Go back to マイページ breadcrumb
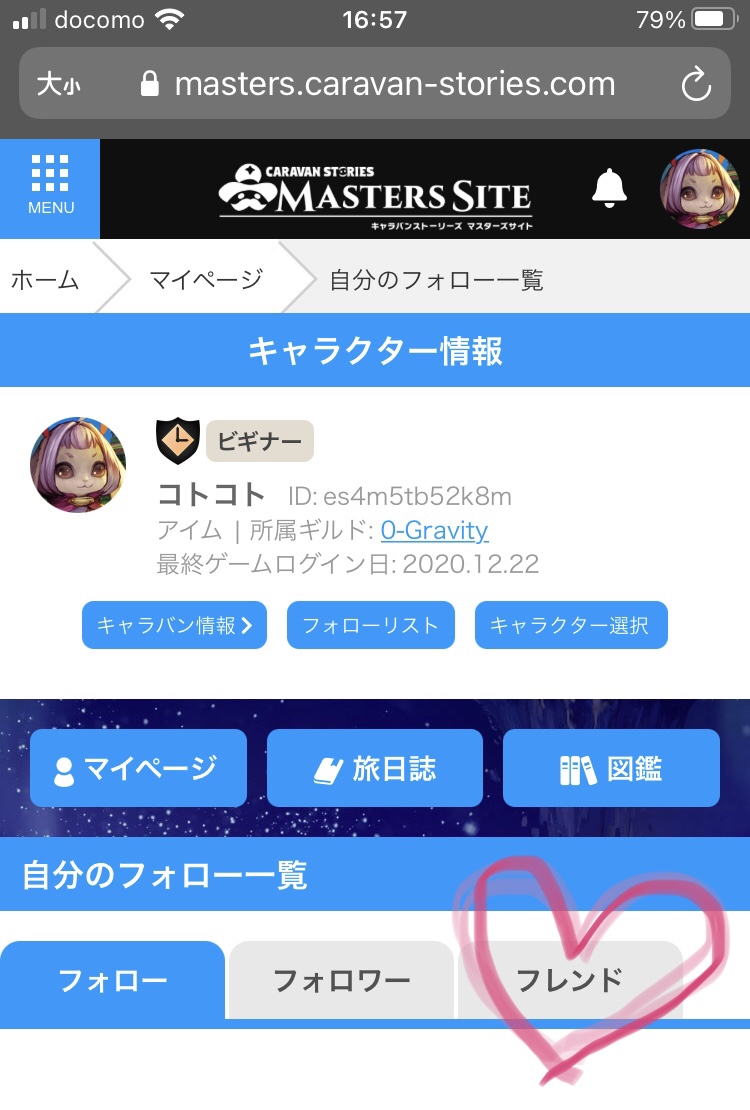The width and height of the screenshot is (750, 1110). click(205, 280)
